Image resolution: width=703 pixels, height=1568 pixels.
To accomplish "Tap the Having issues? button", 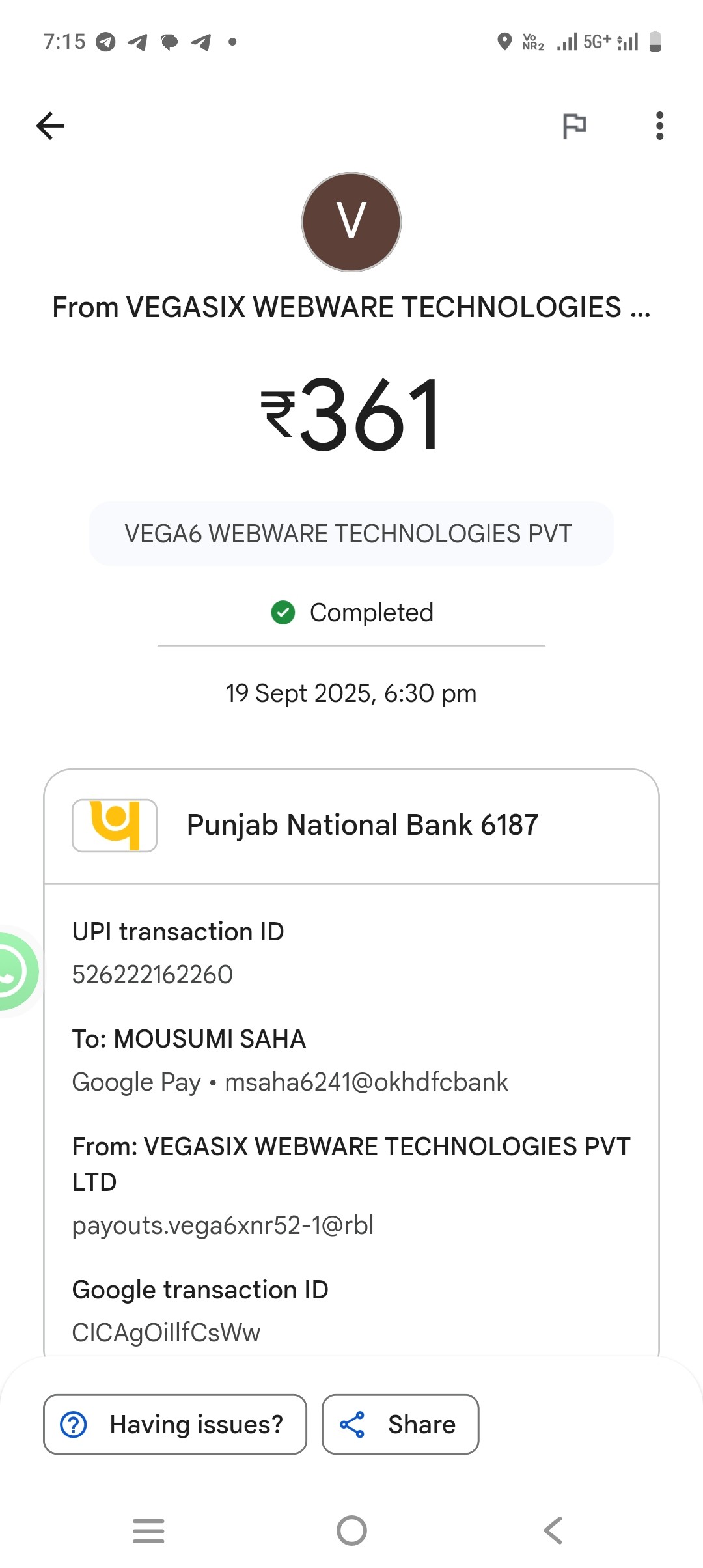I will [175, 1424].
